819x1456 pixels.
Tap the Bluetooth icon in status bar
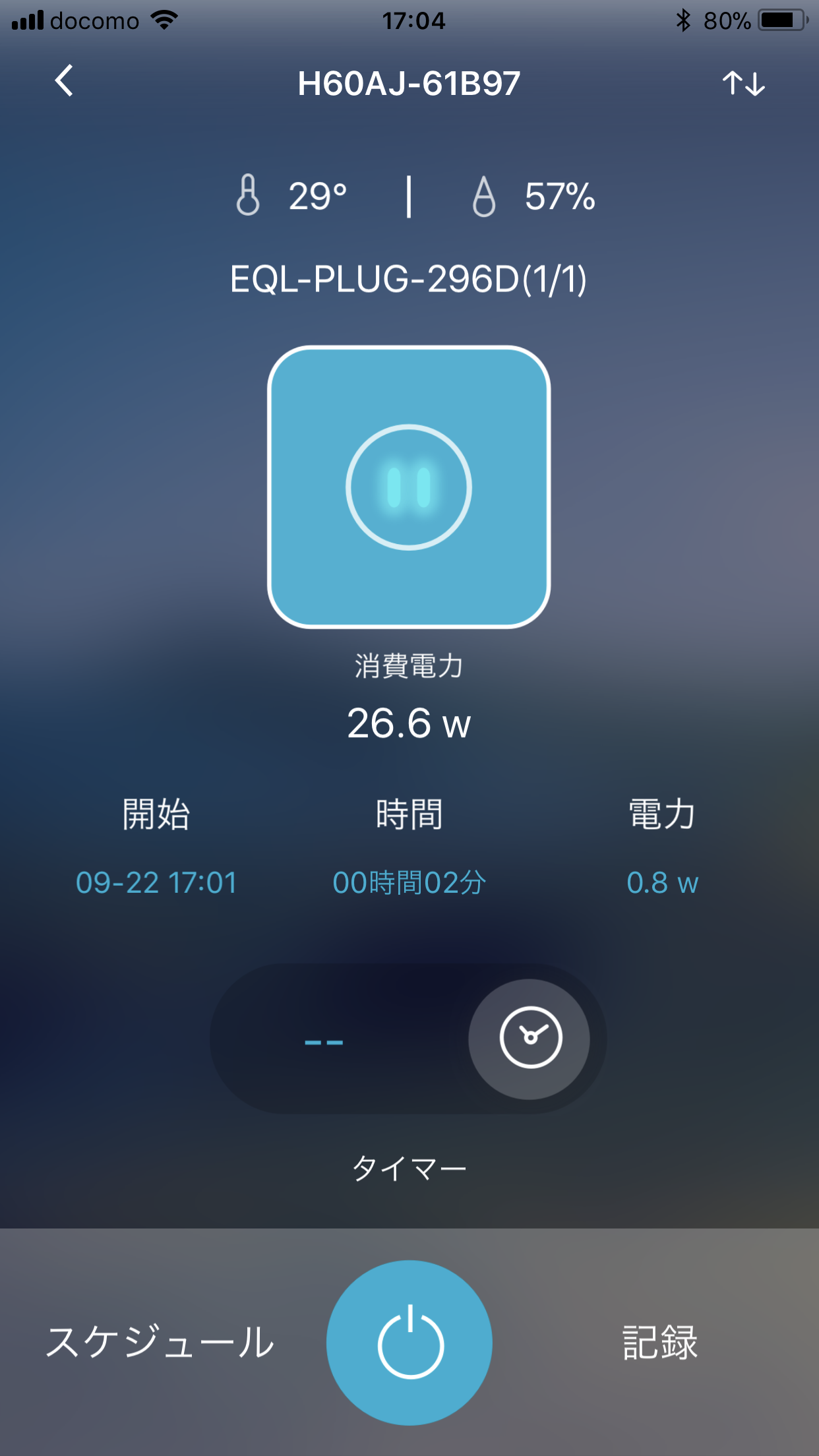(x=684, y=19)
